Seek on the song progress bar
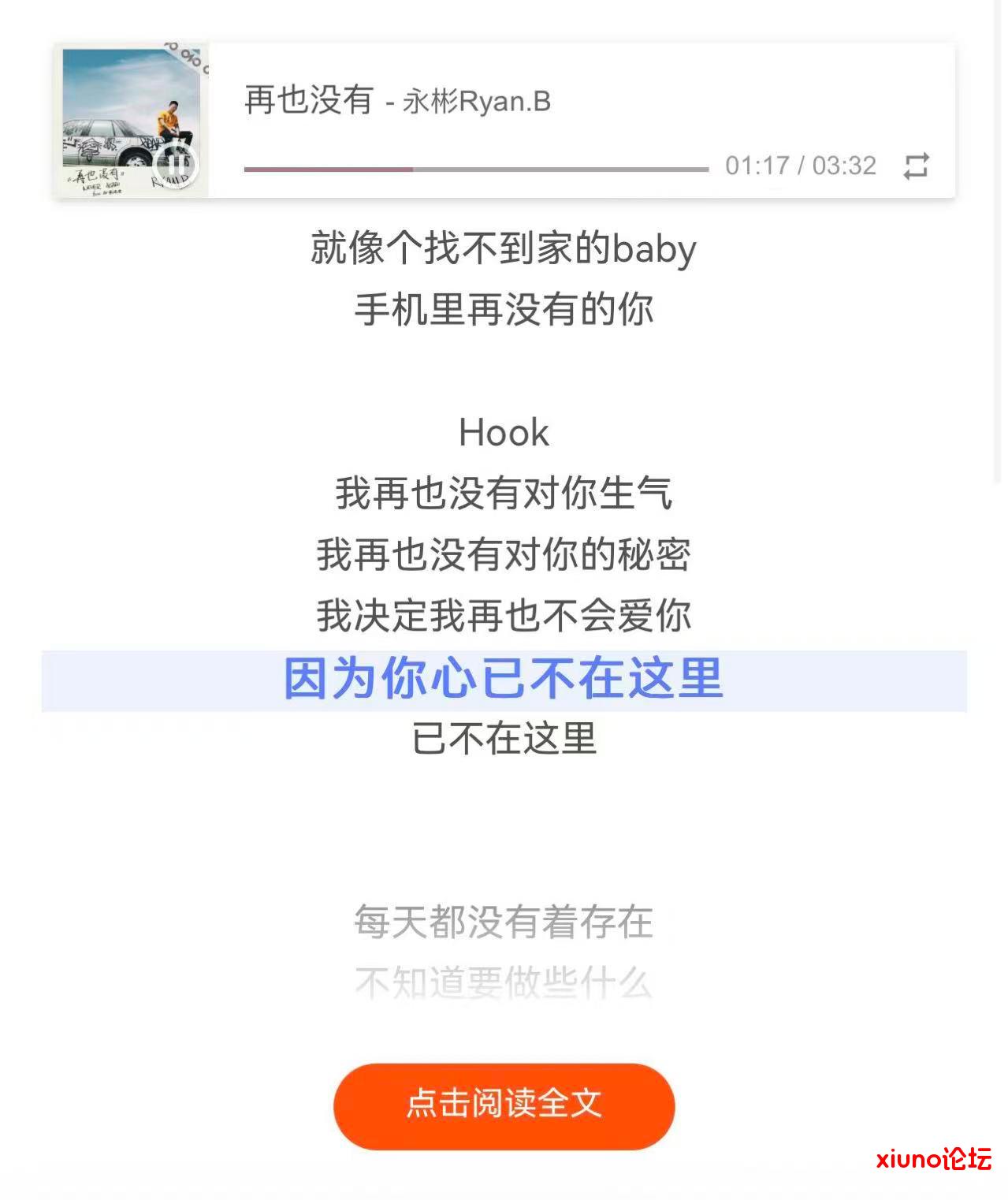 pos(476,169)
